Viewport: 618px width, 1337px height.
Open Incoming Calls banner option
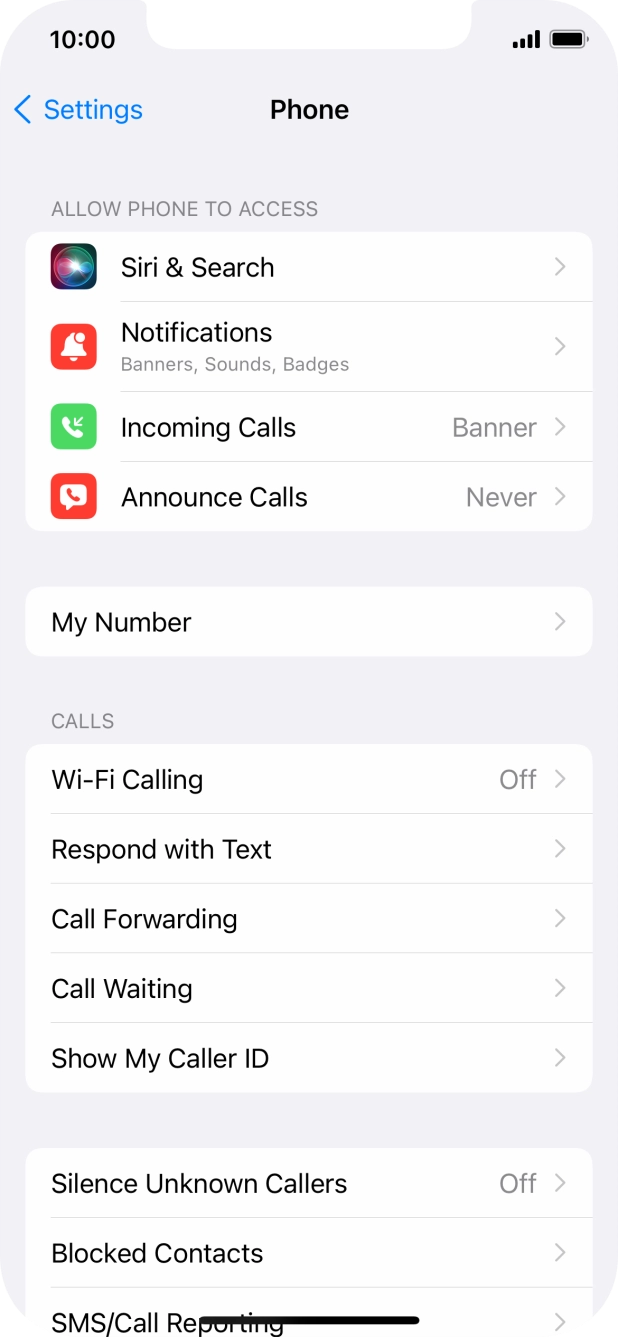pyautogui.click(x=308, y=427)
